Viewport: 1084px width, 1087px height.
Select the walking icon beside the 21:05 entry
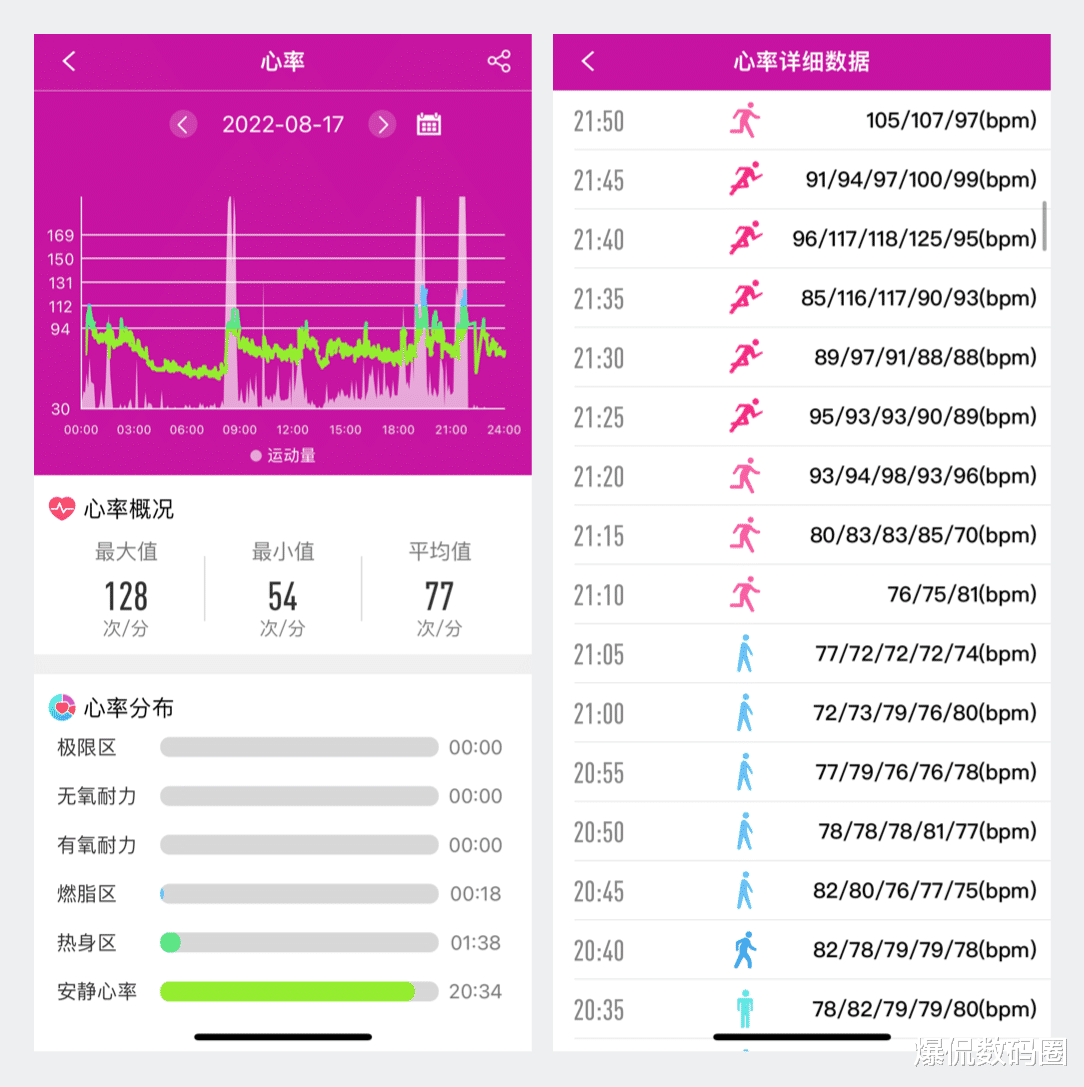click(x=744, y=653)
